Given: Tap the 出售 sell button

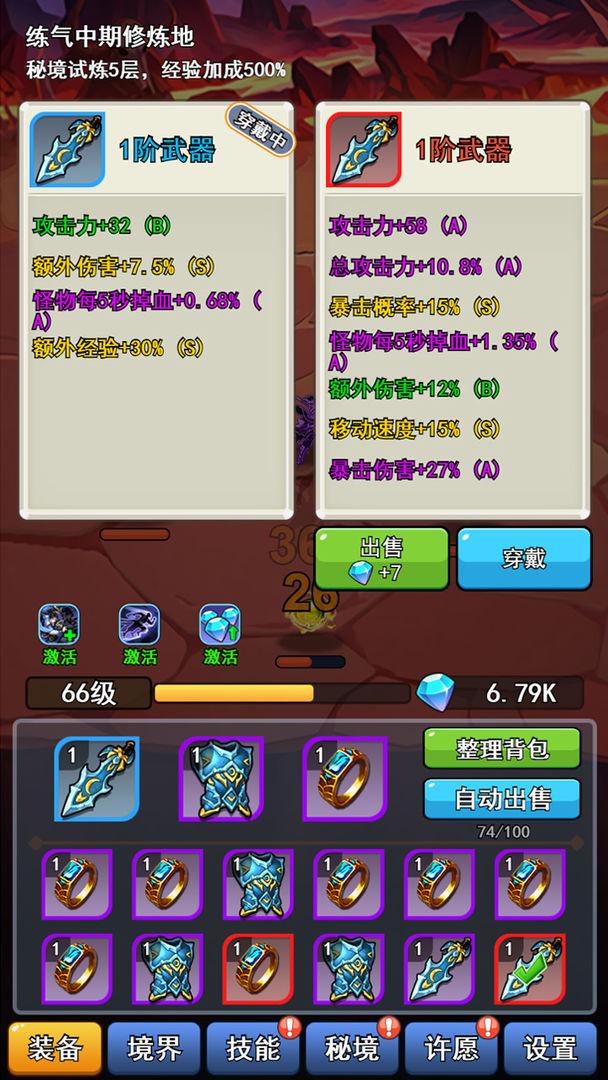Looking at the screenshot, I should coord(381,558).
